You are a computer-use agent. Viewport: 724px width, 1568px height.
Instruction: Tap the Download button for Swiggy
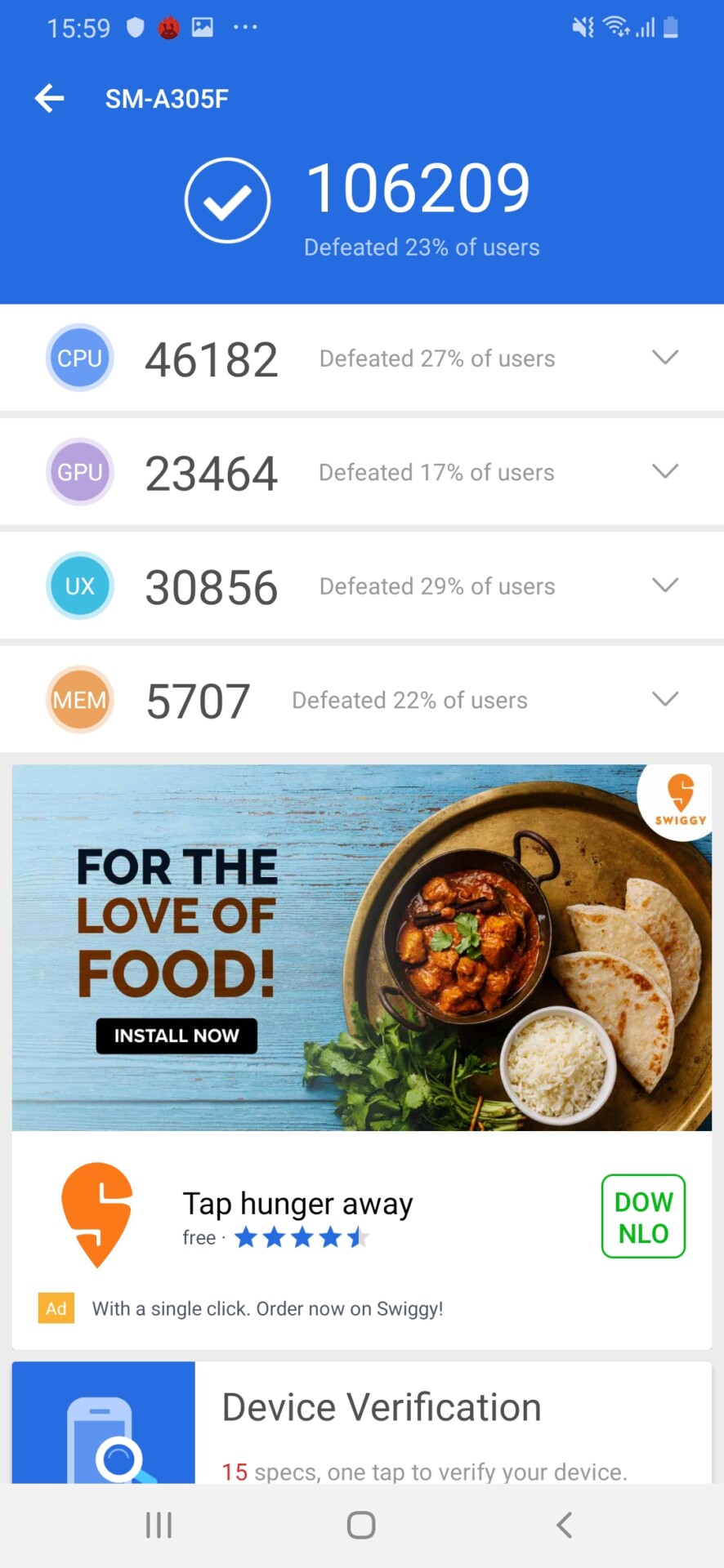(x=643, y=1216)
